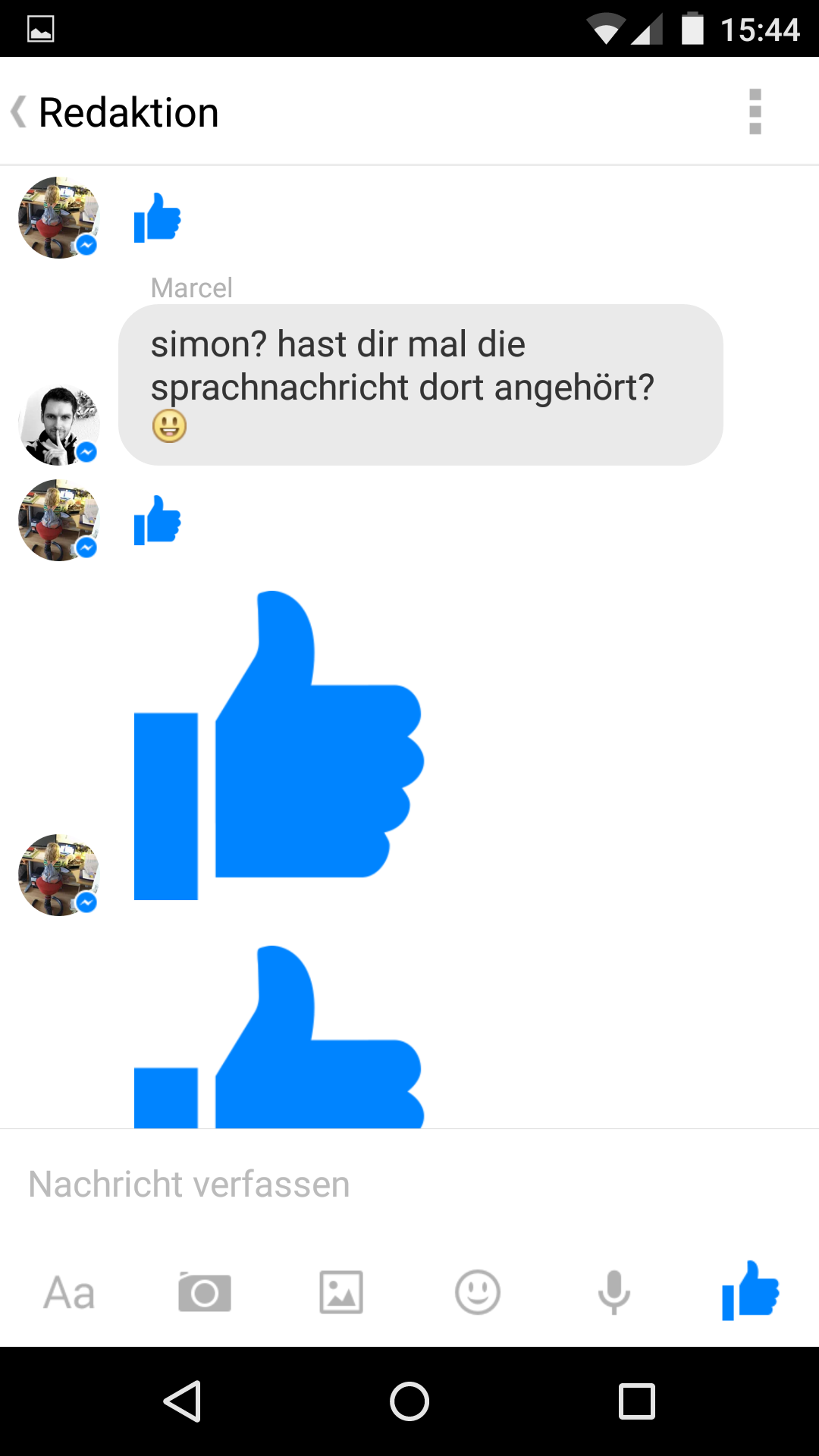Image resolution: width=819 pixels, height=1456 pixels.
Task: Go to the Android home screen
Action: point(409,1401)
